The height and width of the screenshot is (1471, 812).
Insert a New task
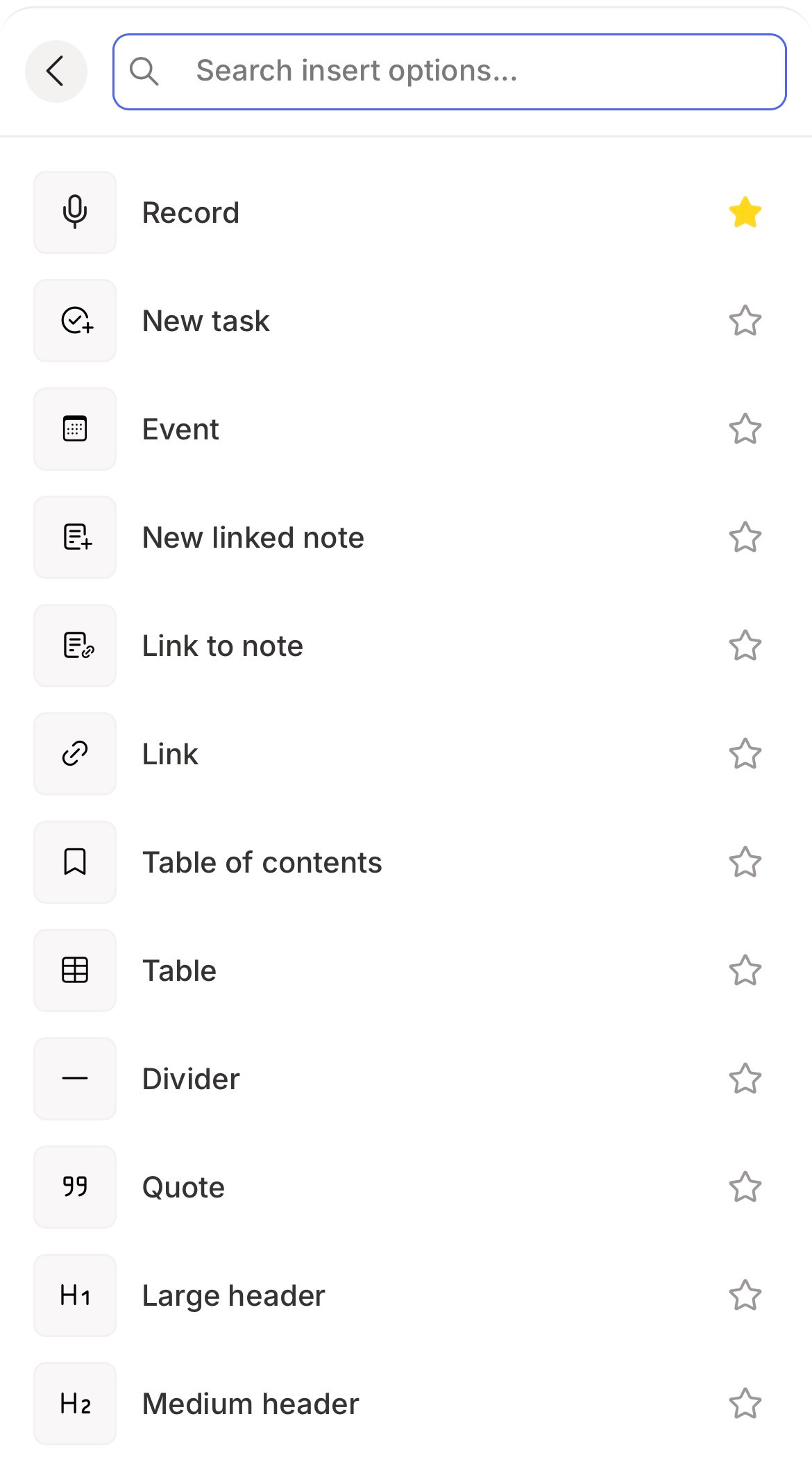click(x=206, y=321)
